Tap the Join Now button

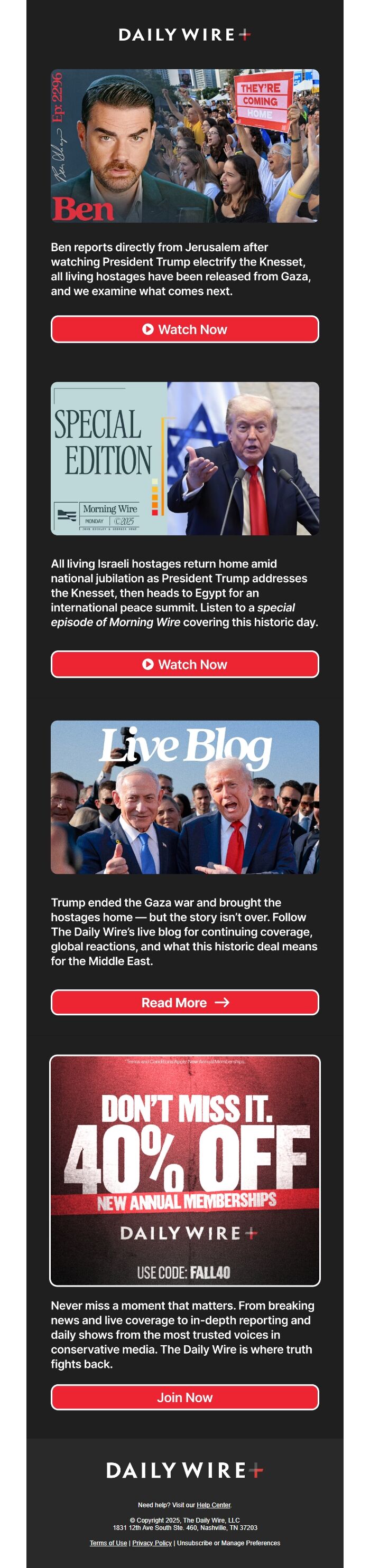coord(184,1397)
